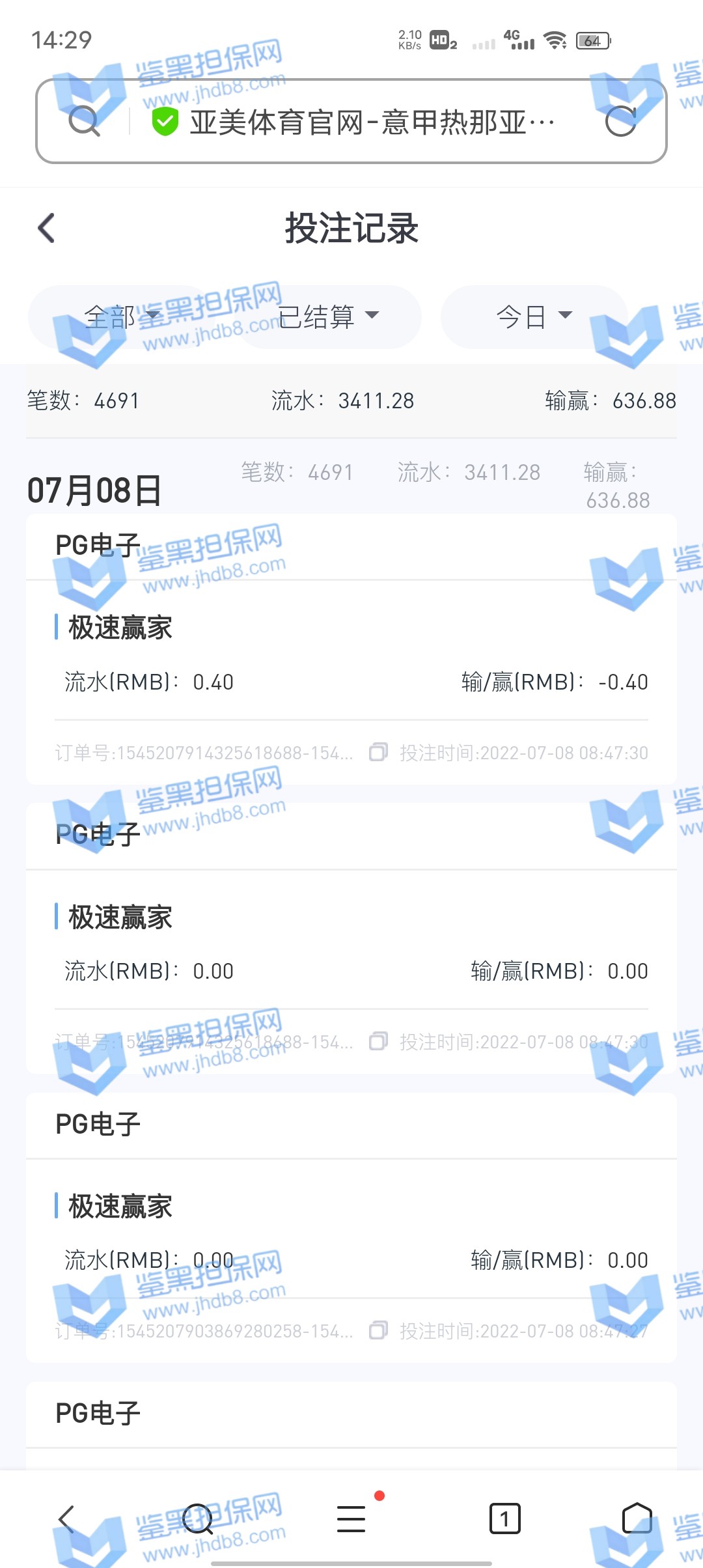Expand the 全部 filter dropdown
Viewport: 703px width, 1568px height.
coord(122,317)
